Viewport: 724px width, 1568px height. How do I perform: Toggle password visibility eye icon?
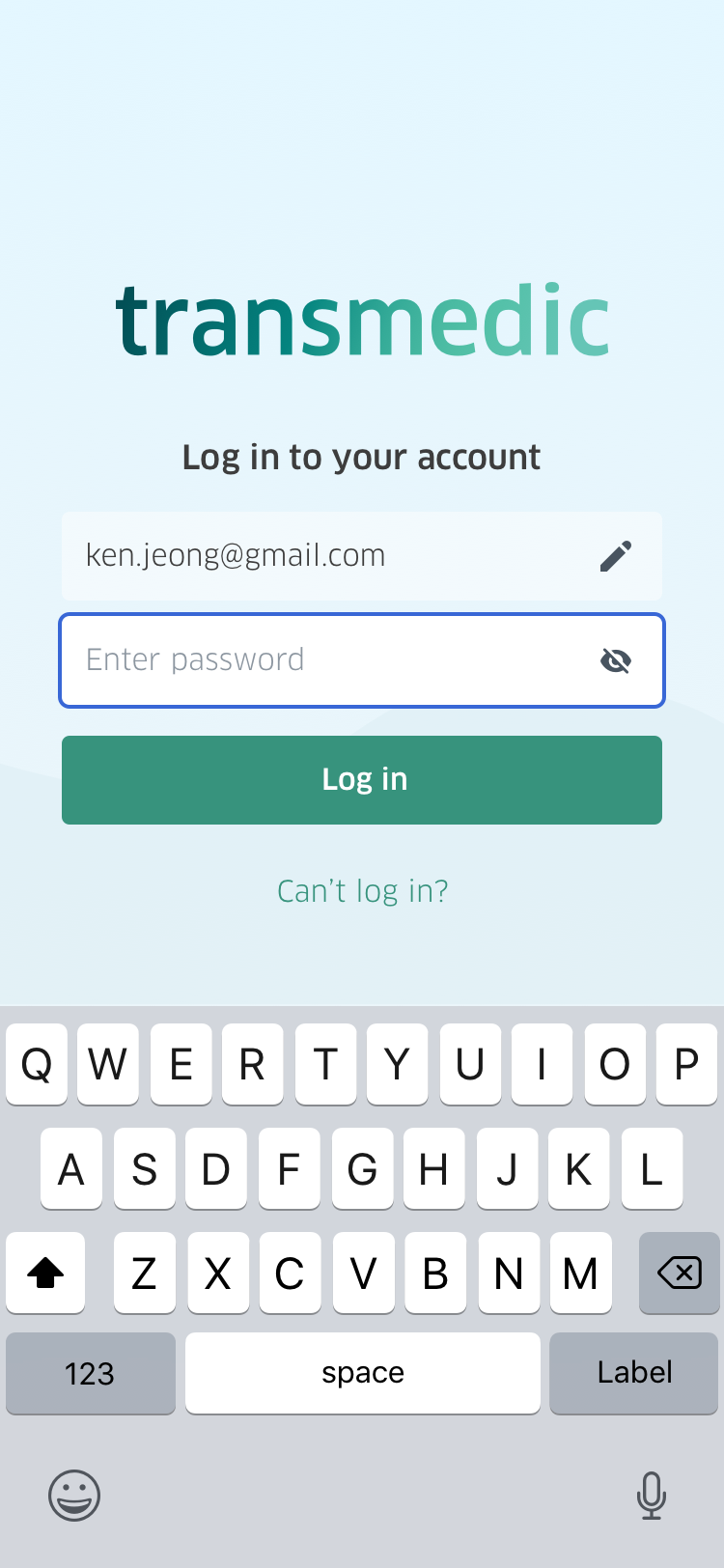615,660
